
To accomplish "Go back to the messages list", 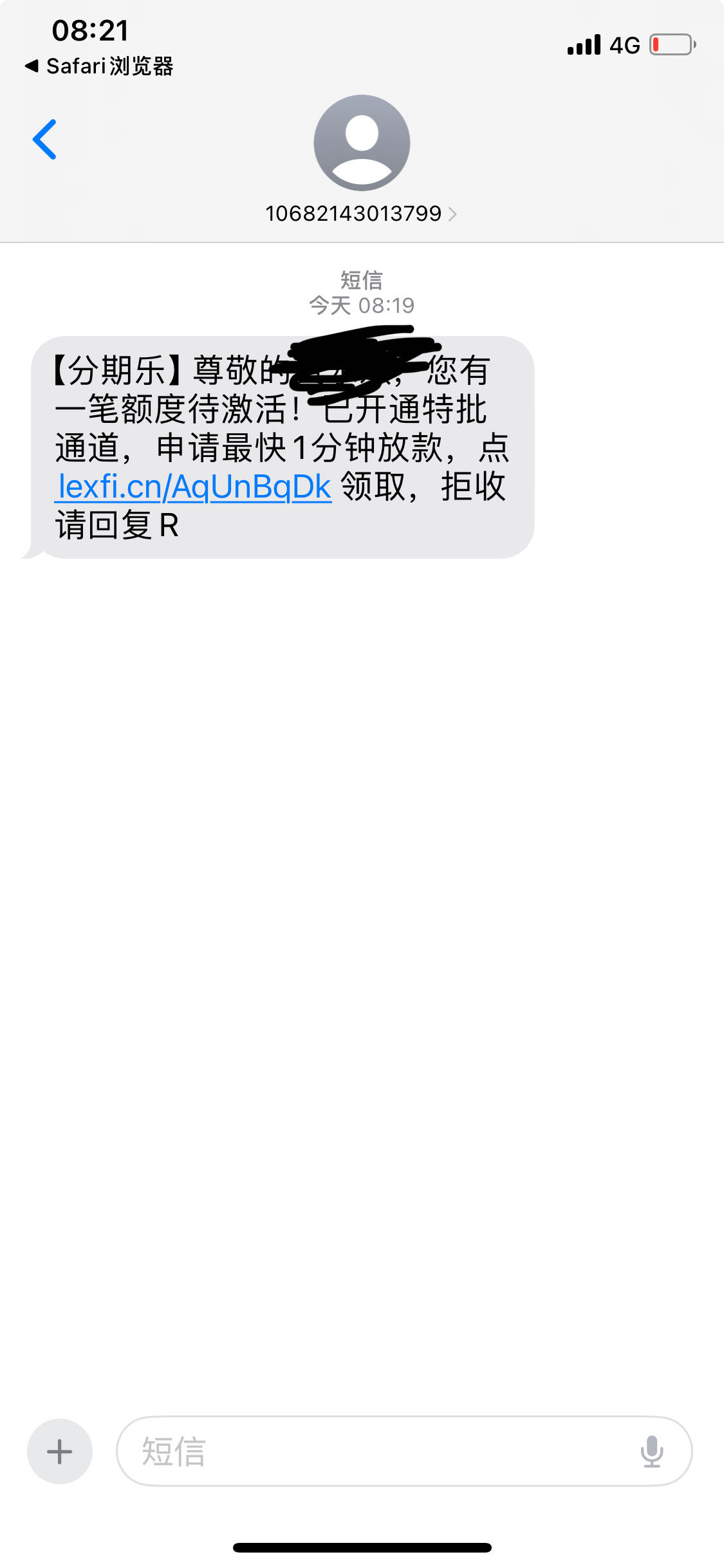I will pos(45,139).
